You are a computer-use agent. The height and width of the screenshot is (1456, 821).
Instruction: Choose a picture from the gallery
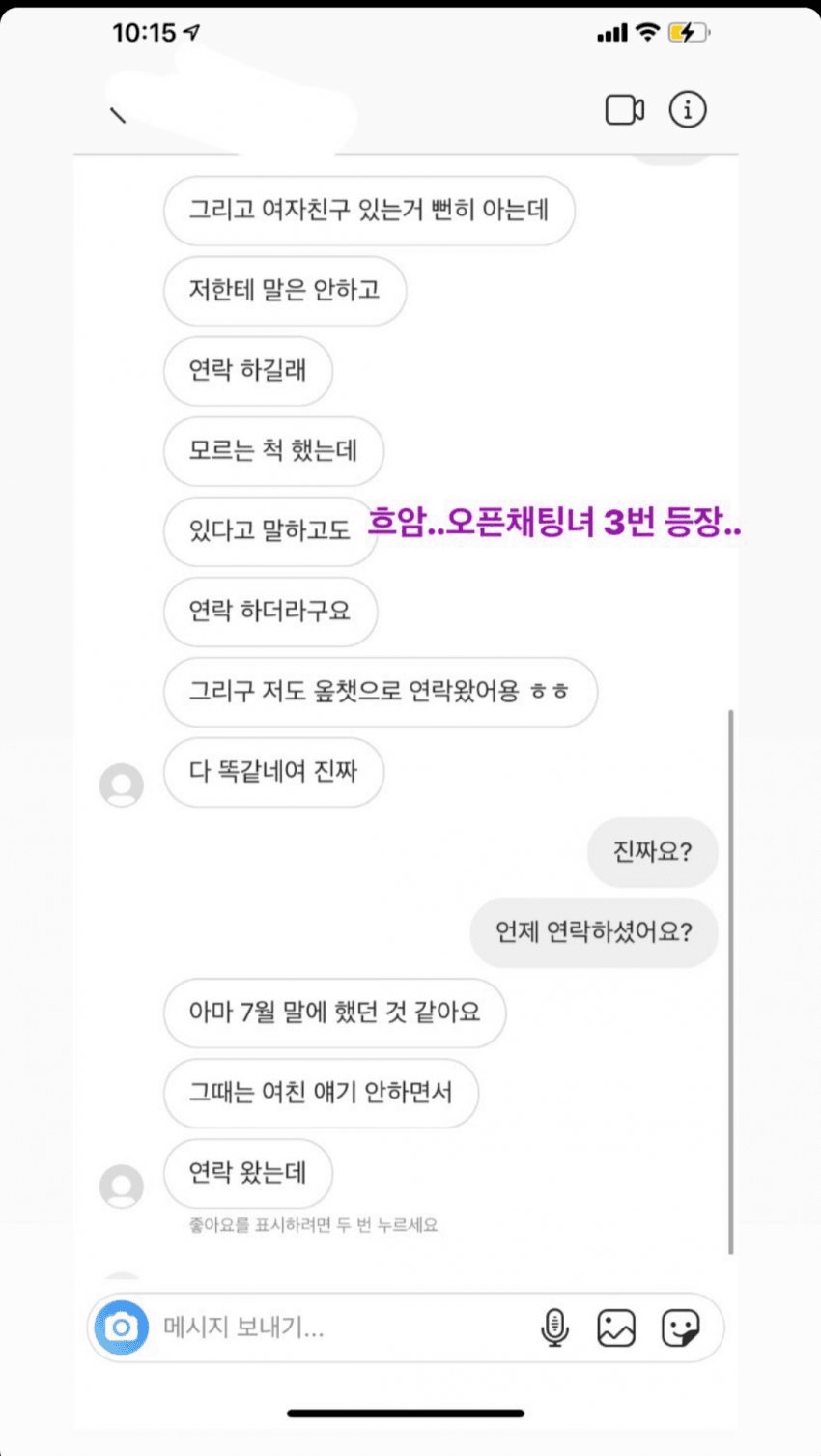[x=616, y=1328]
